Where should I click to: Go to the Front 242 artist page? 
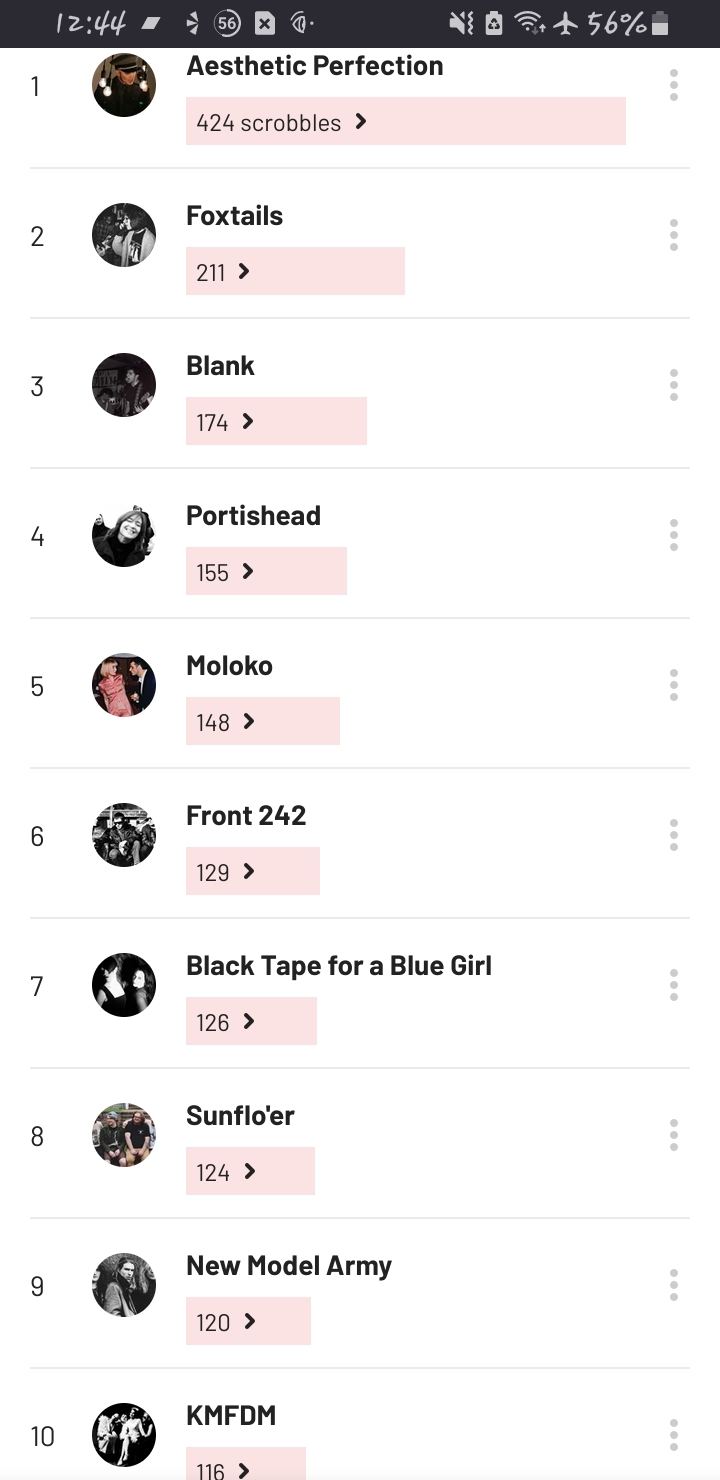point(246,816)
